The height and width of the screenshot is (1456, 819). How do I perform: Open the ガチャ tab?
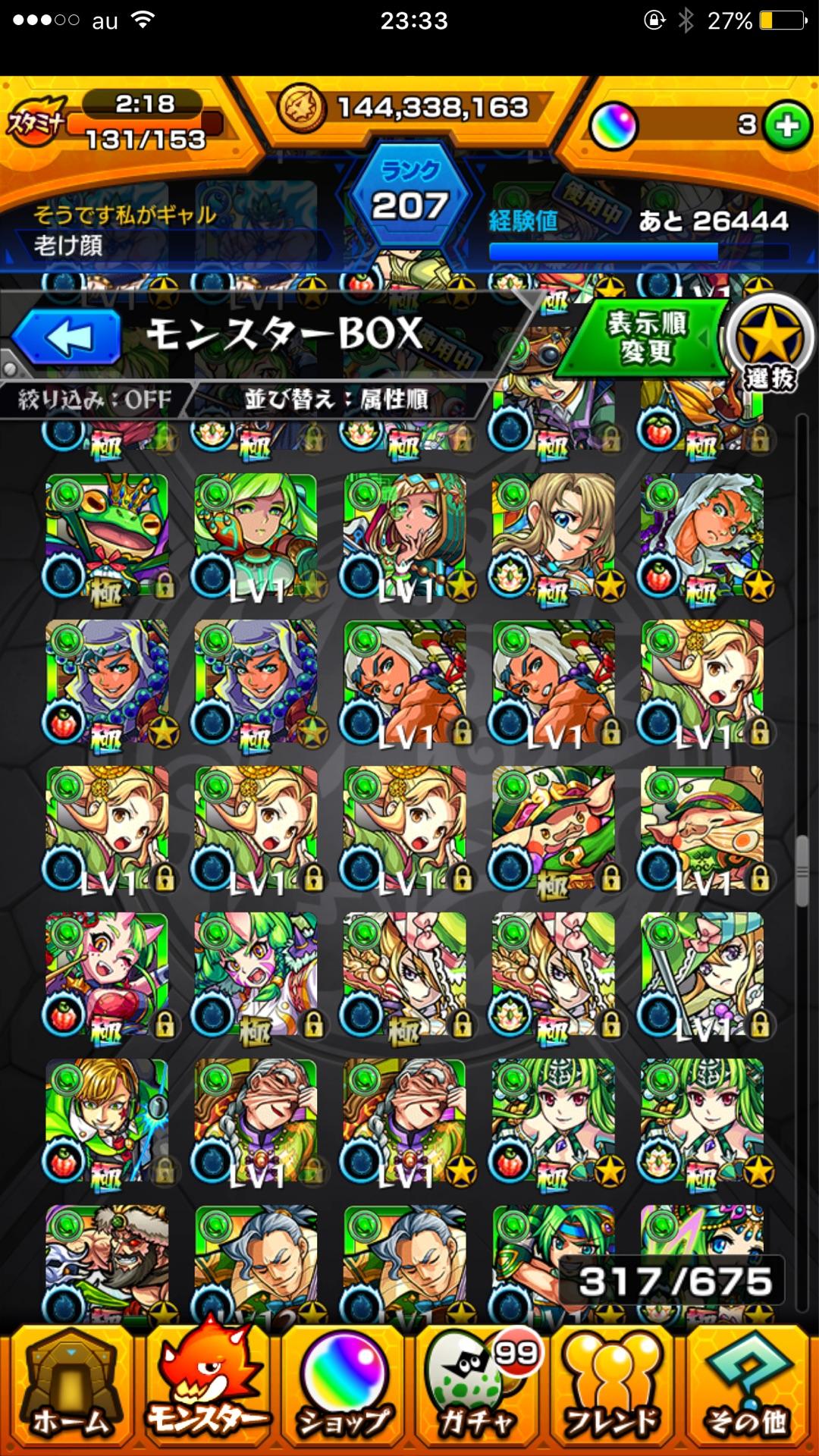(x=479, y=1389)
